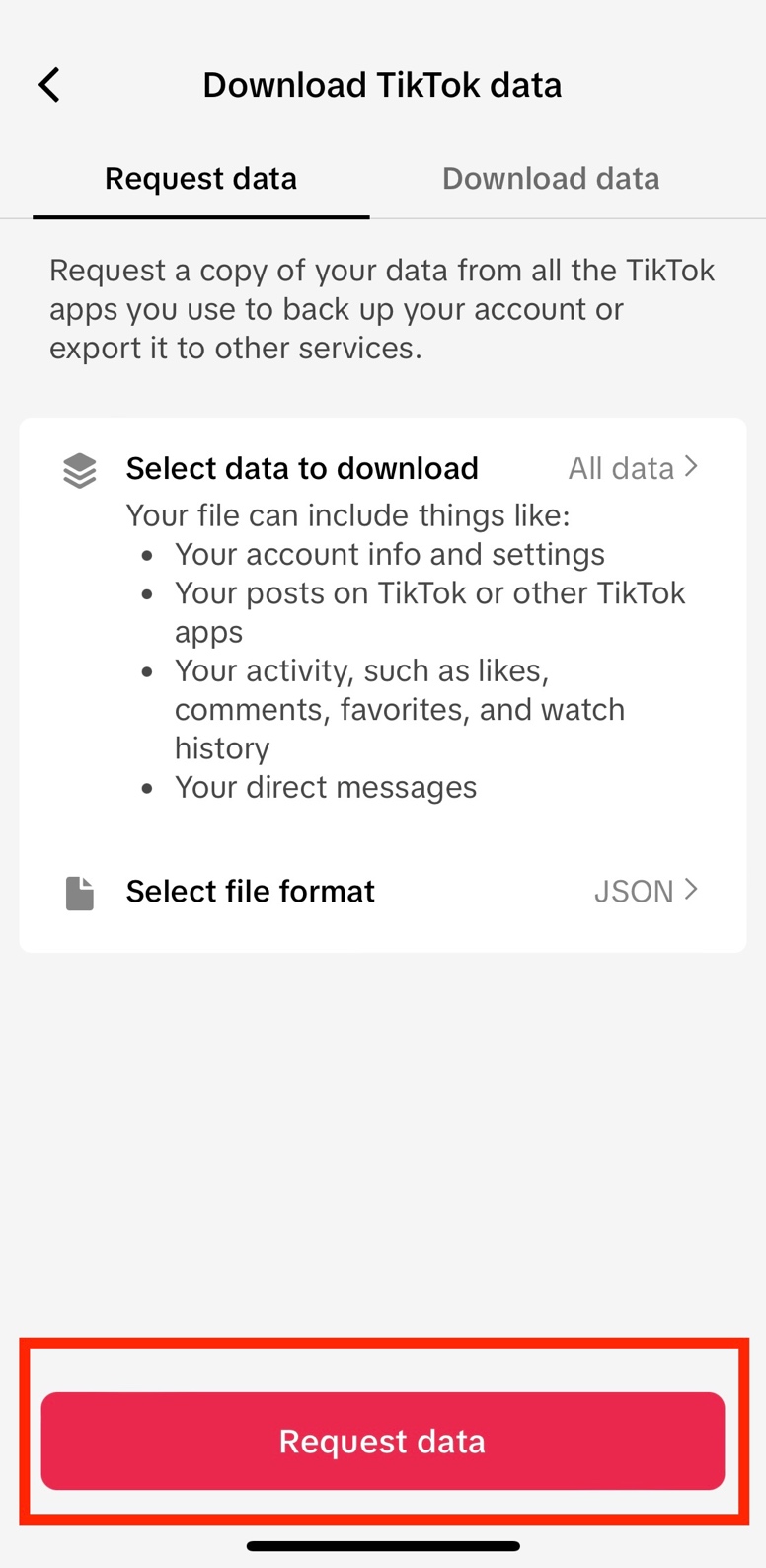Tap the All data label

pos(621,468)
